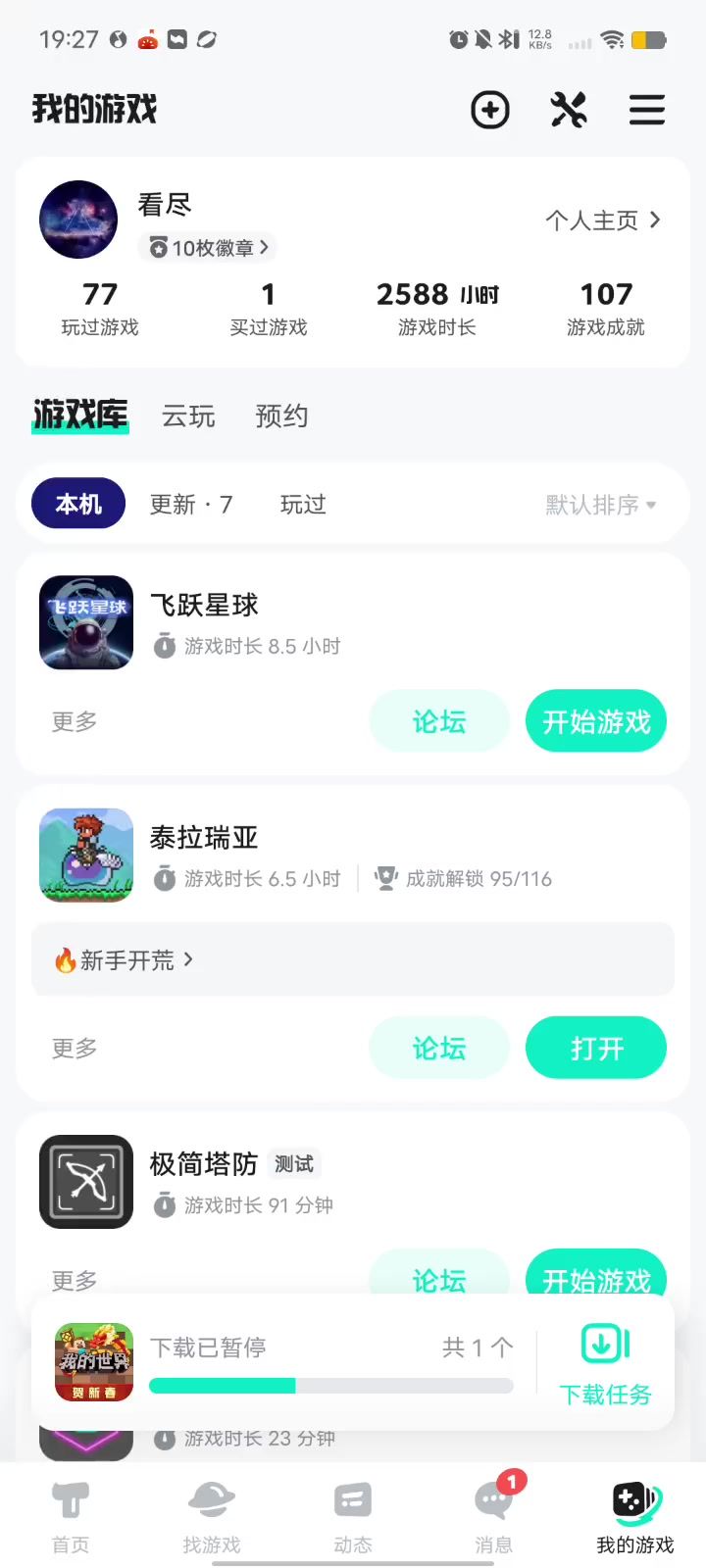This screenshot has width=706, height=1568.
Task: Open the tools icon in header
Action: pos(569,110)
